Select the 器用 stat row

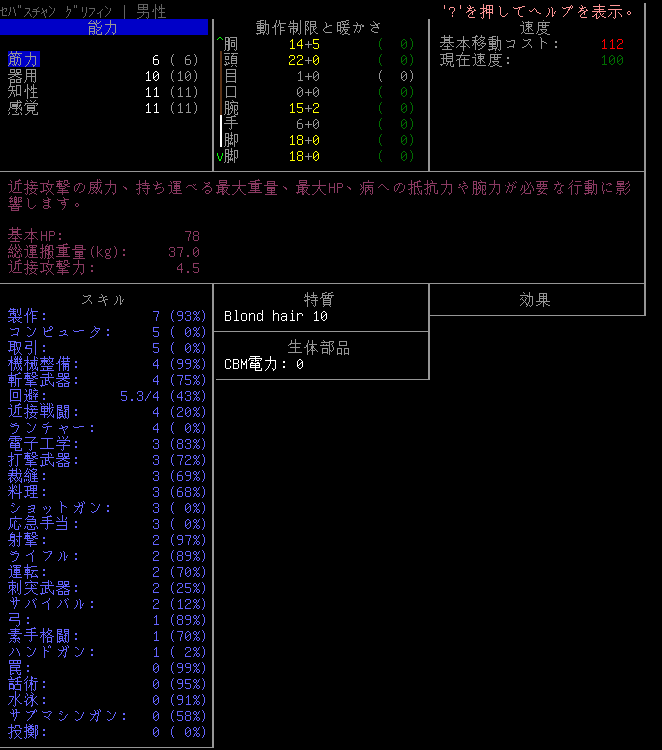[x=104, y=76]
